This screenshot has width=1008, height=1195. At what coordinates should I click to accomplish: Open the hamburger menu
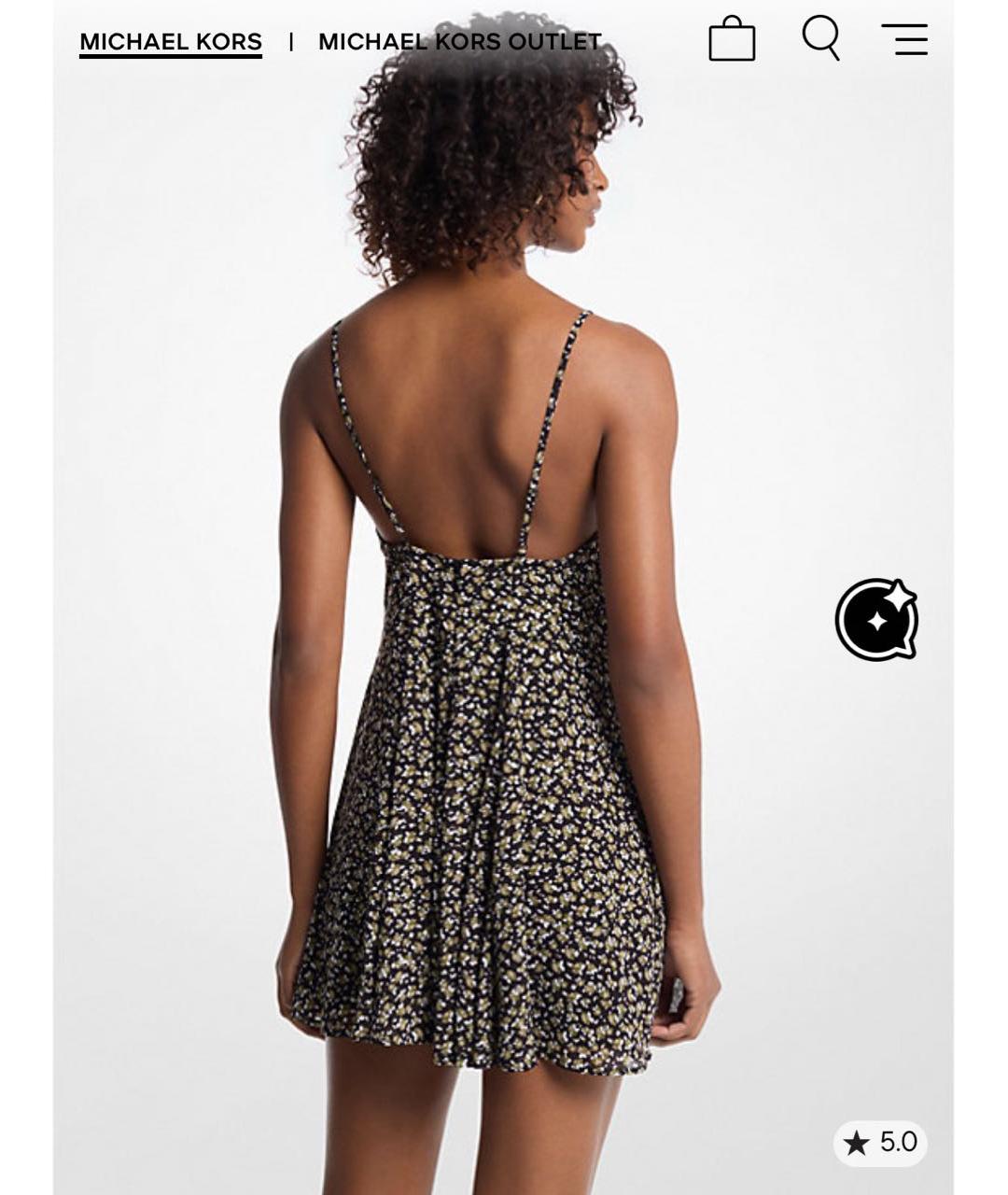904,39
